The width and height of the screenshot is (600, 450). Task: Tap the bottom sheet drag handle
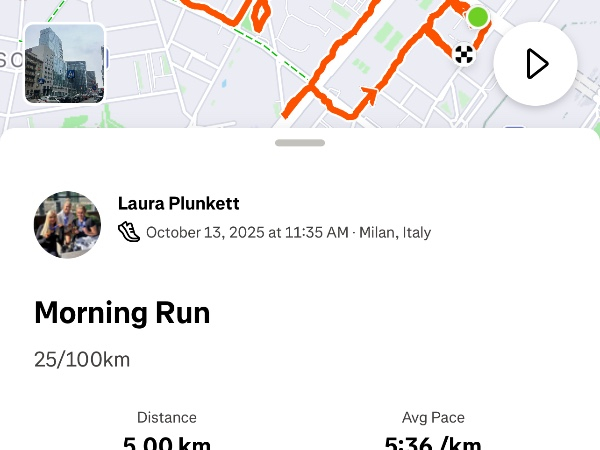[299, 143]
